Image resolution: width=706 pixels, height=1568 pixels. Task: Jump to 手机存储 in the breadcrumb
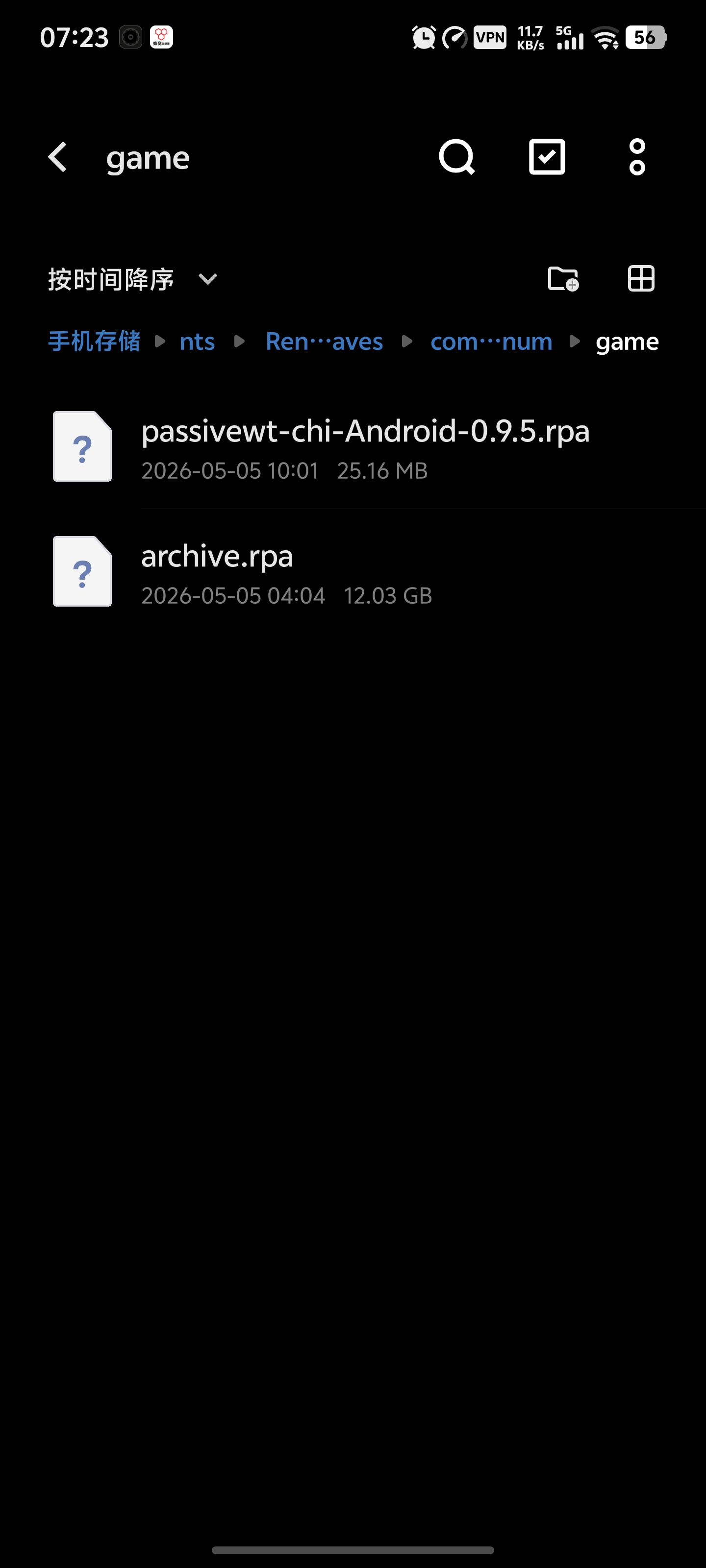(95, 342)
